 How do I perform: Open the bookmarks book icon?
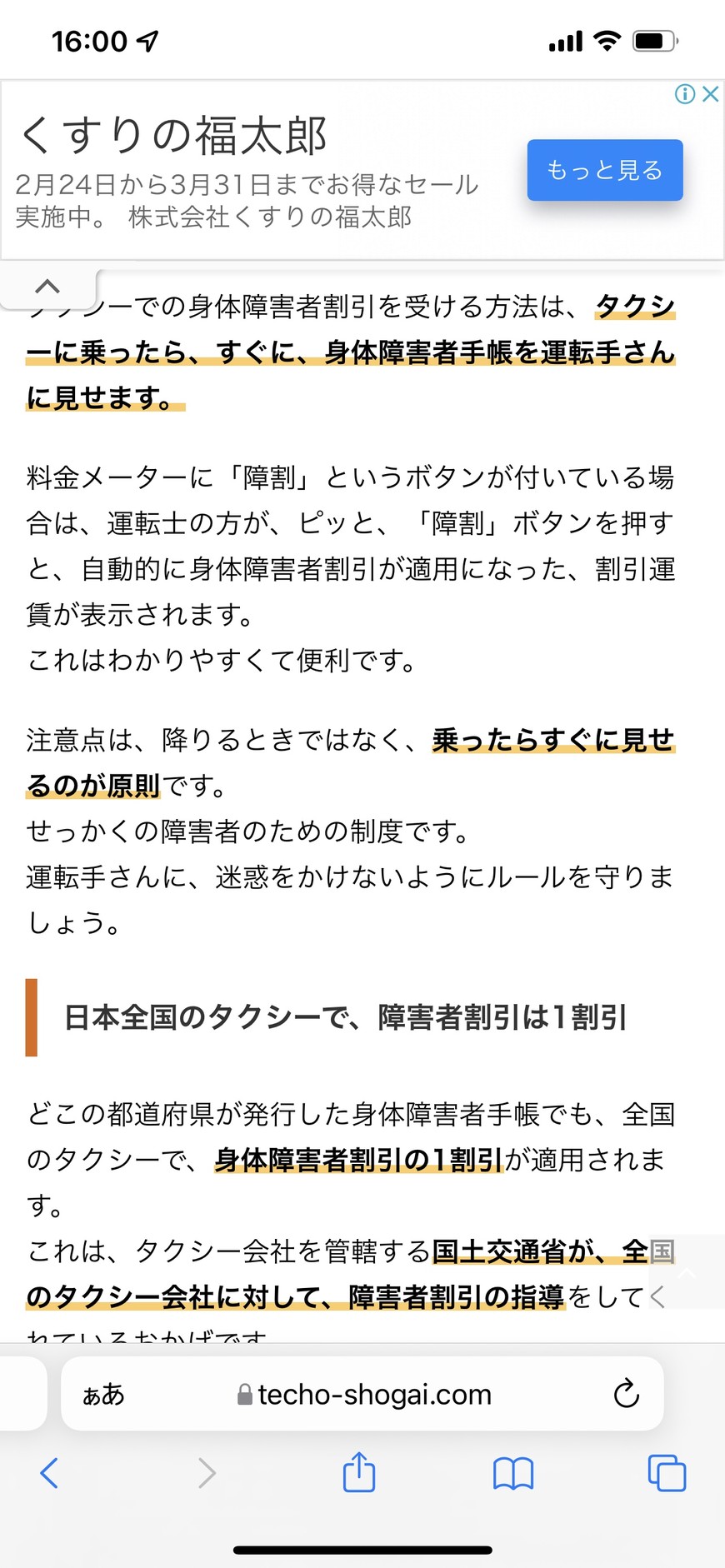pyautogui.click(x=513, y=1473)
